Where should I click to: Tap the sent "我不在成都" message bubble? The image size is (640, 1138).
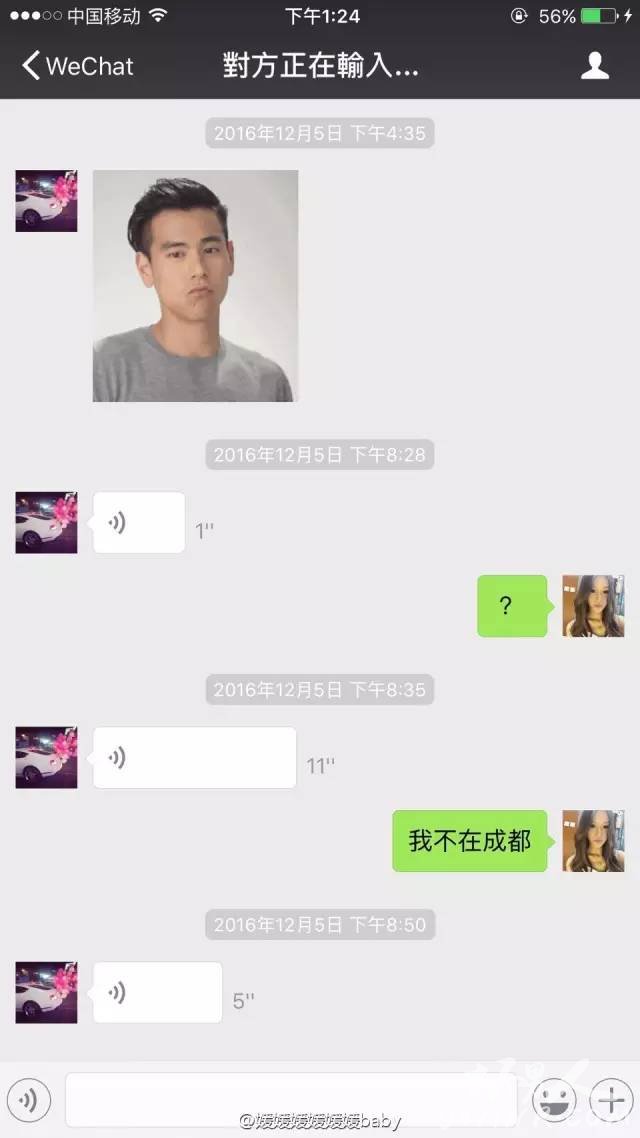(472, 841)
